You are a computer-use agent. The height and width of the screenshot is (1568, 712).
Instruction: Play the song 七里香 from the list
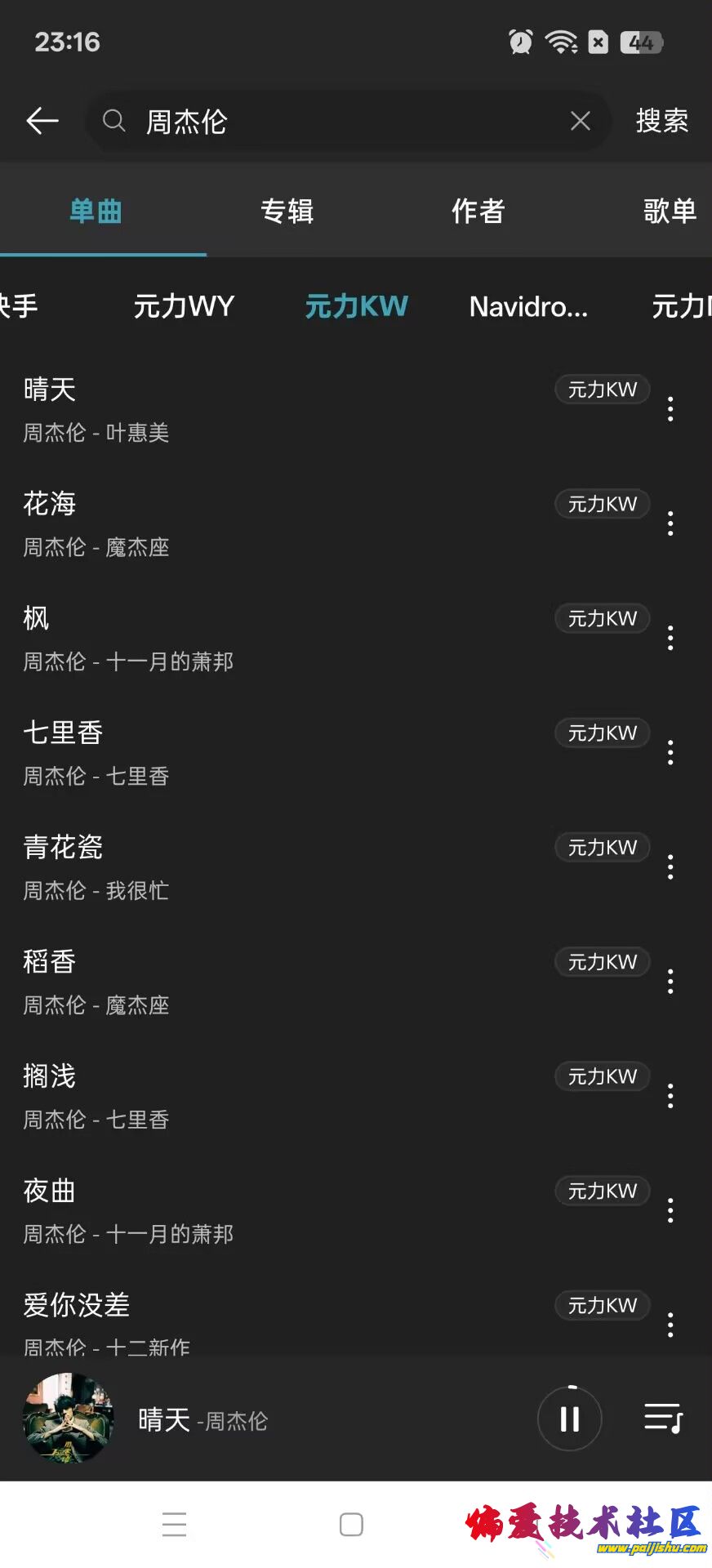pos(245,751)
